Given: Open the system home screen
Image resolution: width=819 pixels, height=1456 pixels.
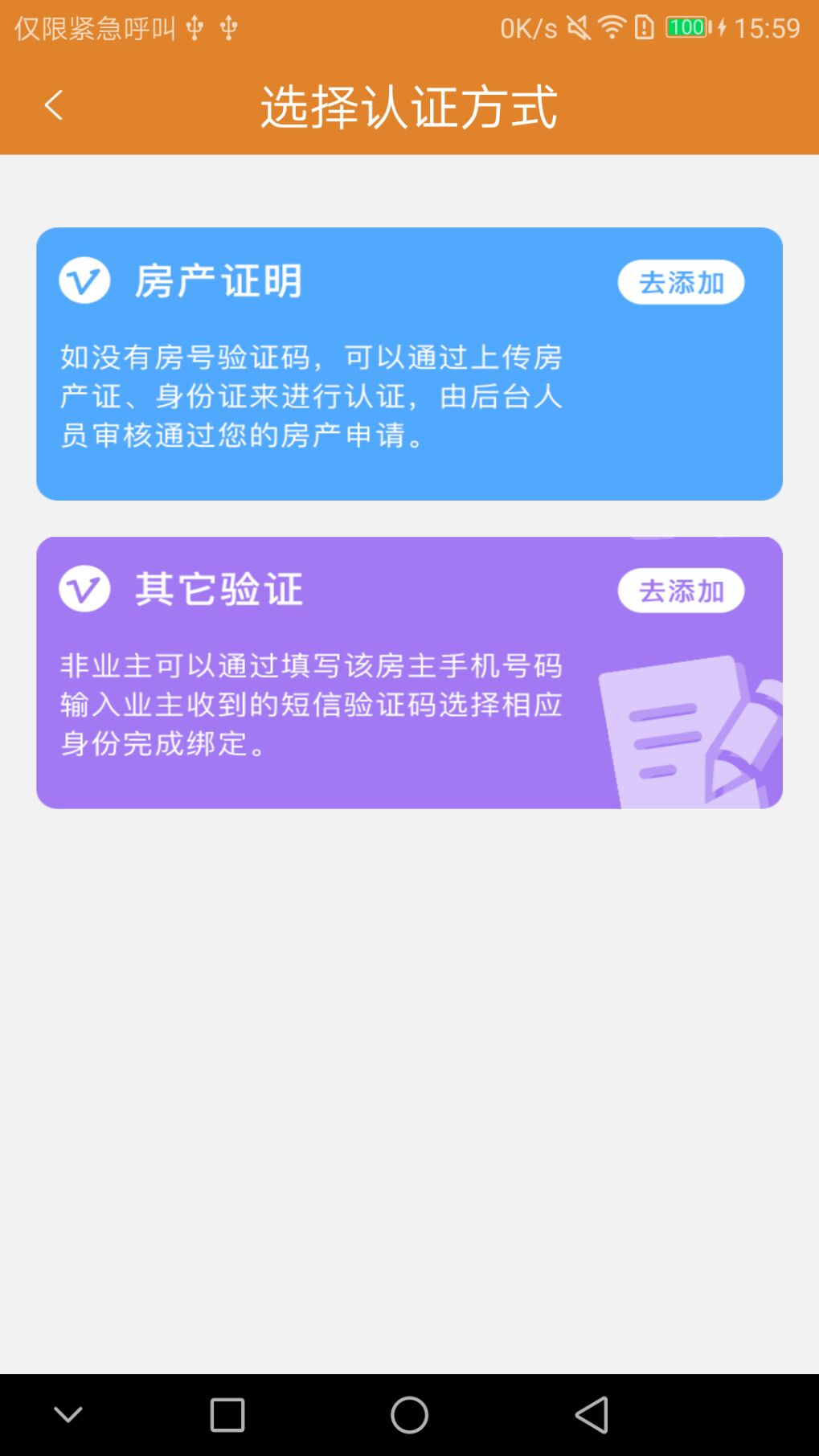Looking at the screenshot, I should point(409,1414).
